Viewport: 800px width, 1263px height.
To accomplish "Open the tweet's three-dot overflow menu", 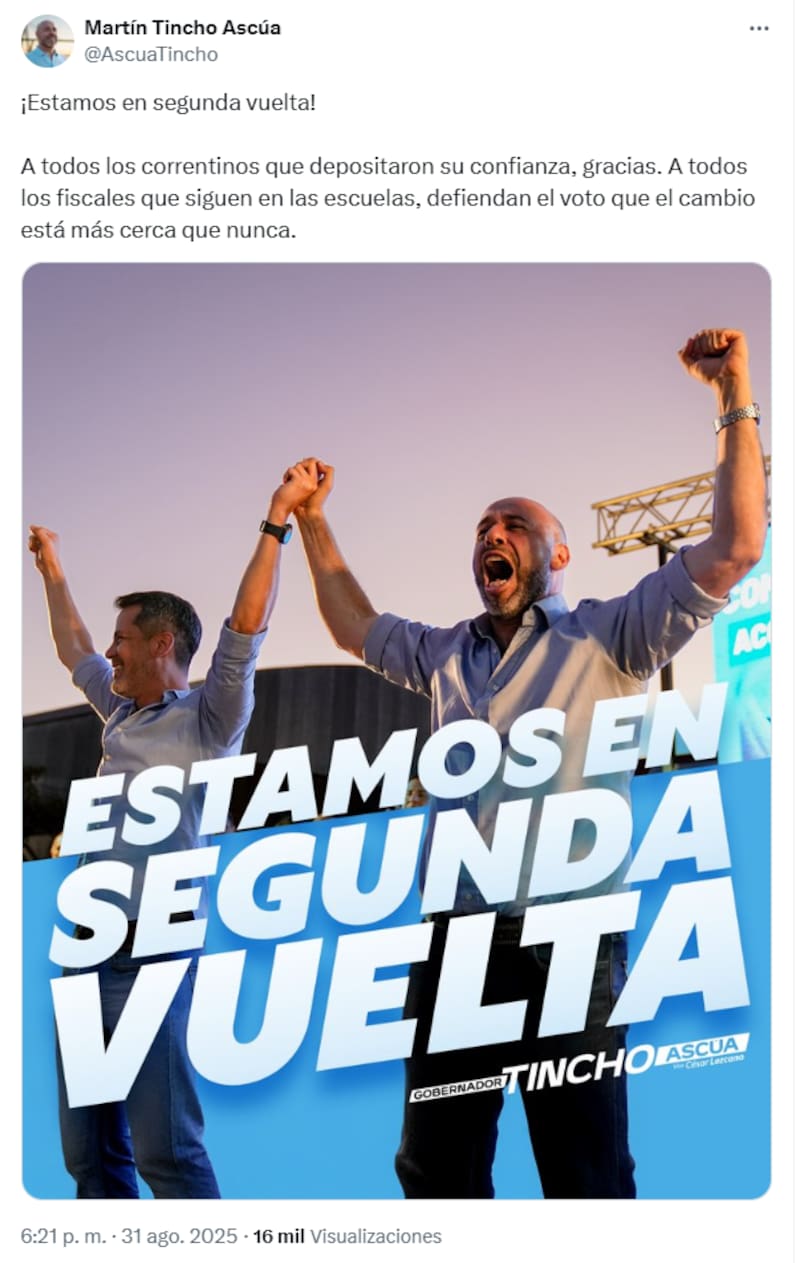I will coord(759,29).
